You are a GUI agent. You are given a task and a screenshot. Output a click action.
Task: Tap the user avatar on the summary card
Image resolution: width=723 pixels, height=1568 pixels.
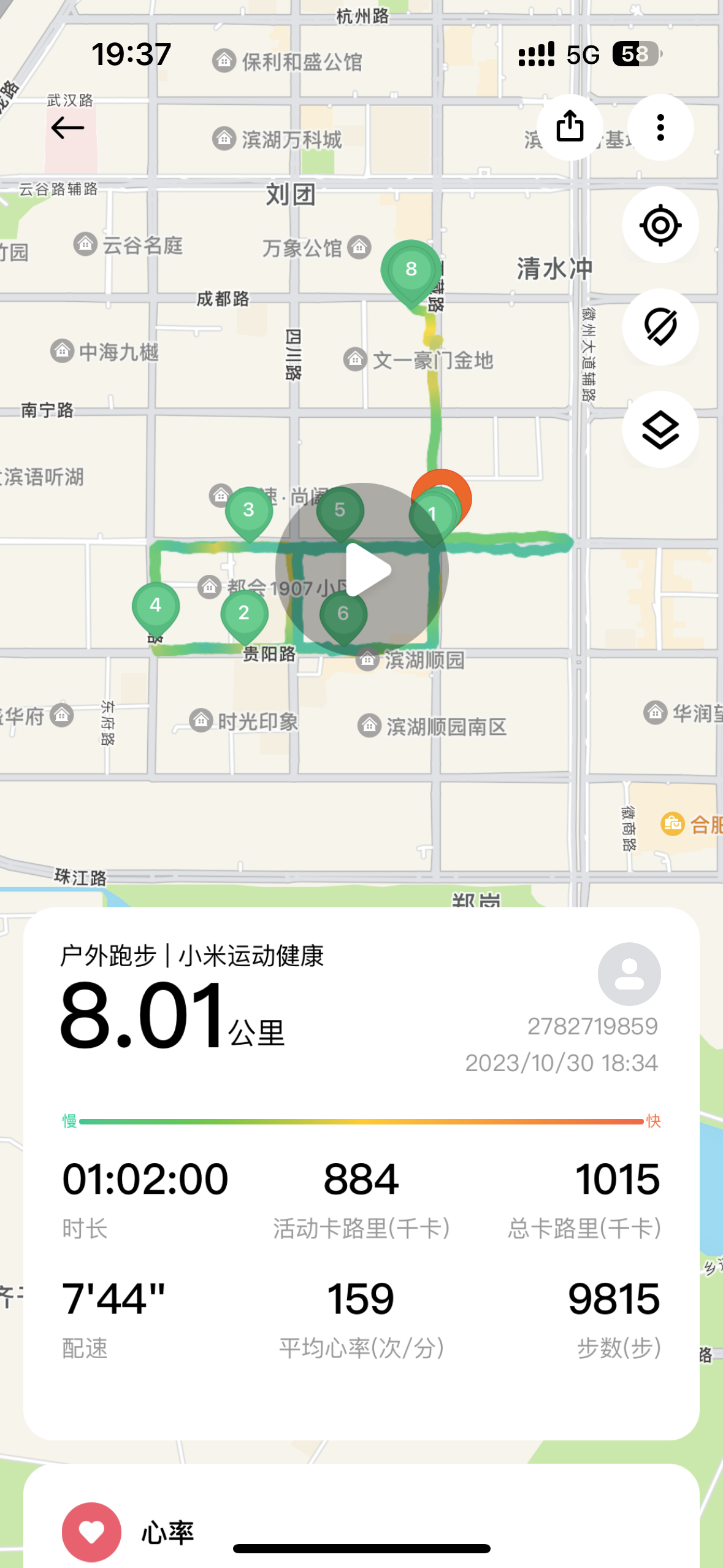(x=629, y=974)
